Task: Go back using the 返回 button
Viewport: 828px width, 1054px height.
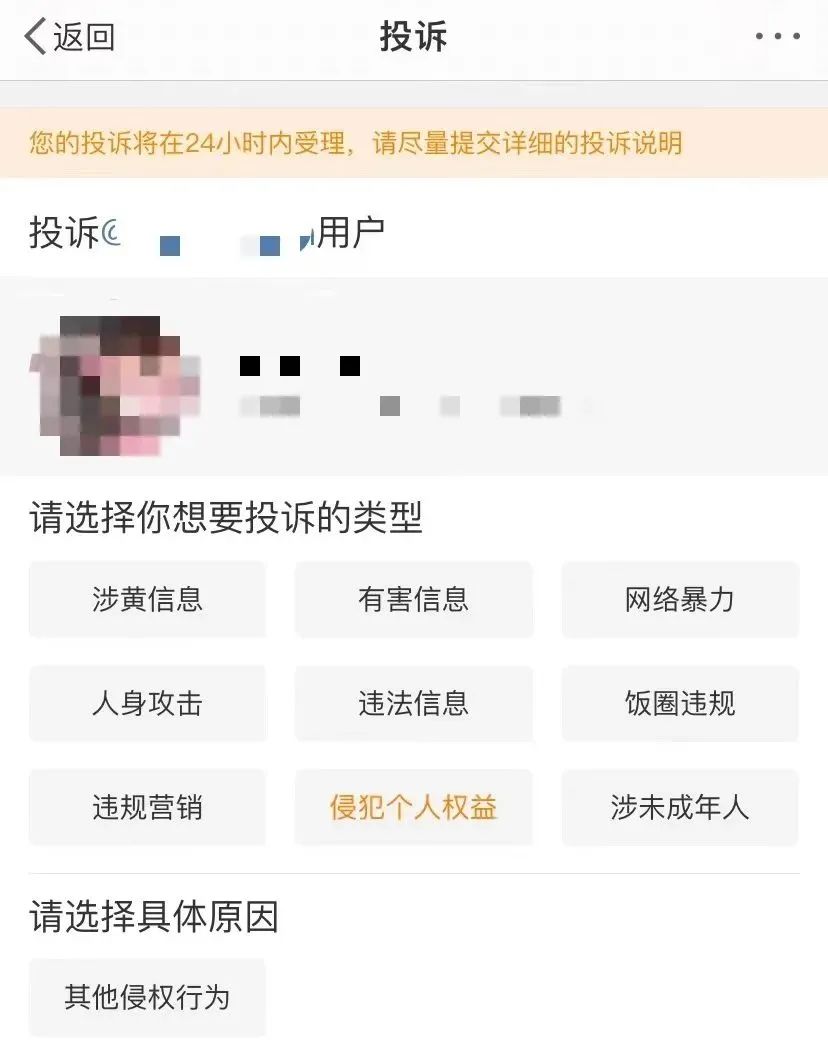Action: click(x=70, y=37)
